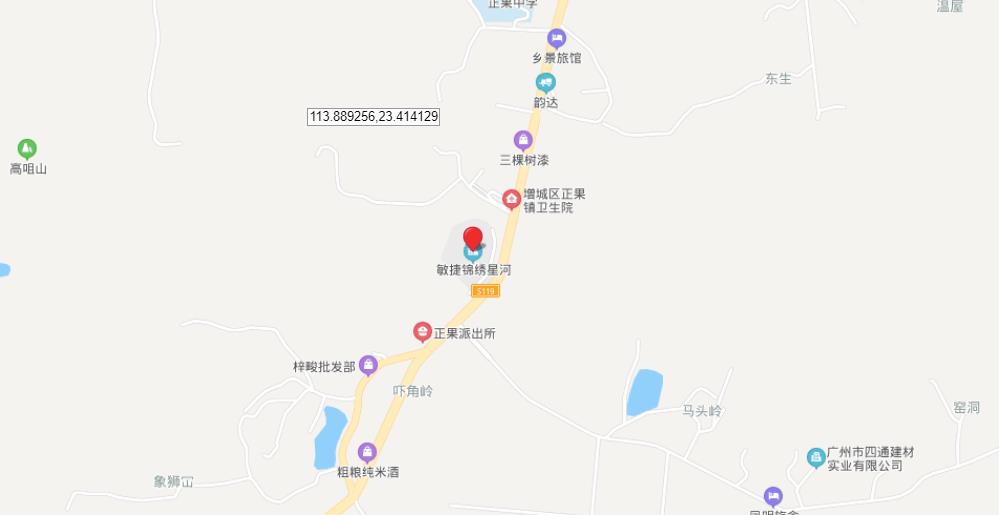Open 正果派出所 police station marker
Viewport: 999px width, 515px height.
coord(423,332)
